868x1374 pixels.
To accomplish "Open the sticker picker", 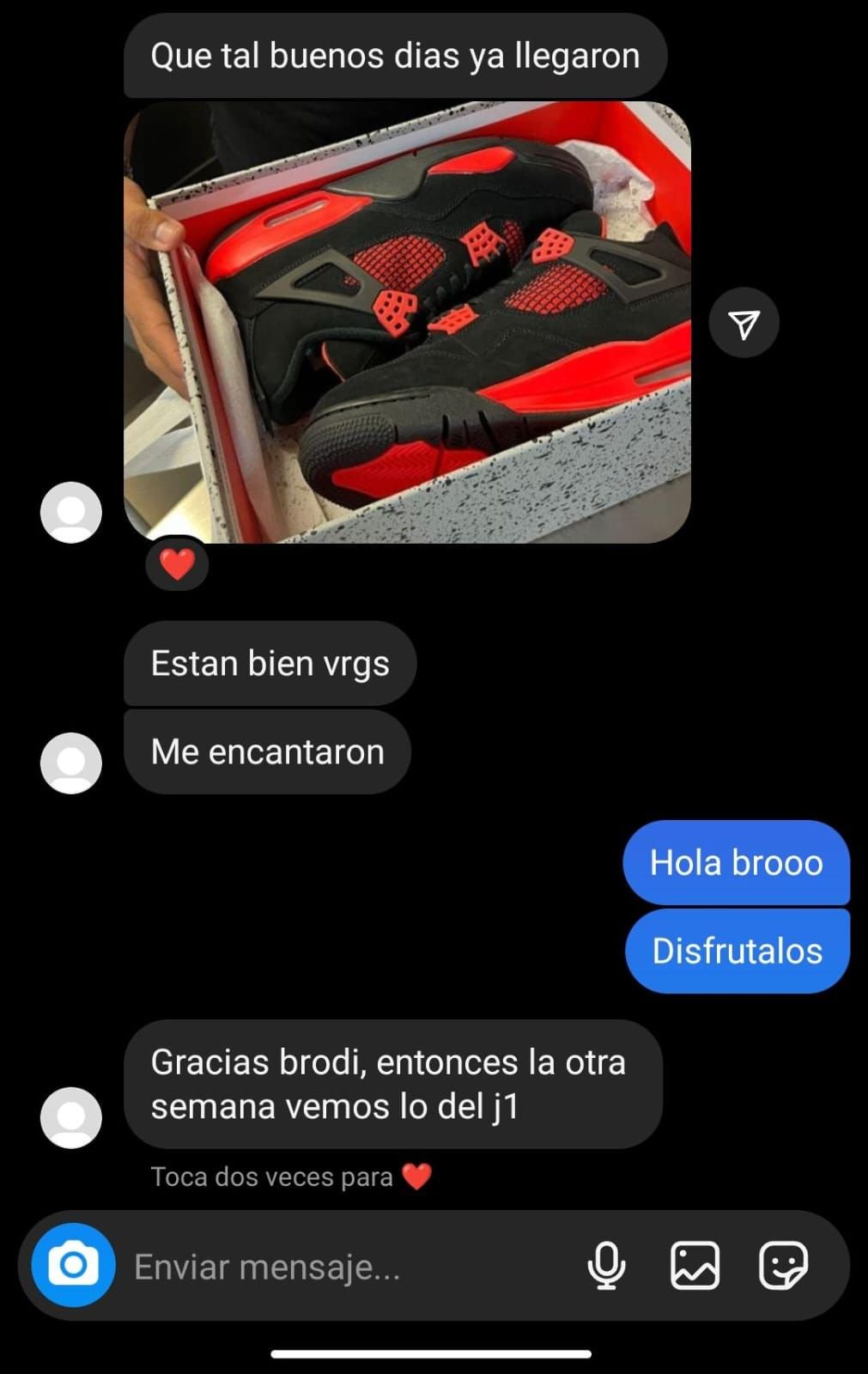I will coord(783,1265).
